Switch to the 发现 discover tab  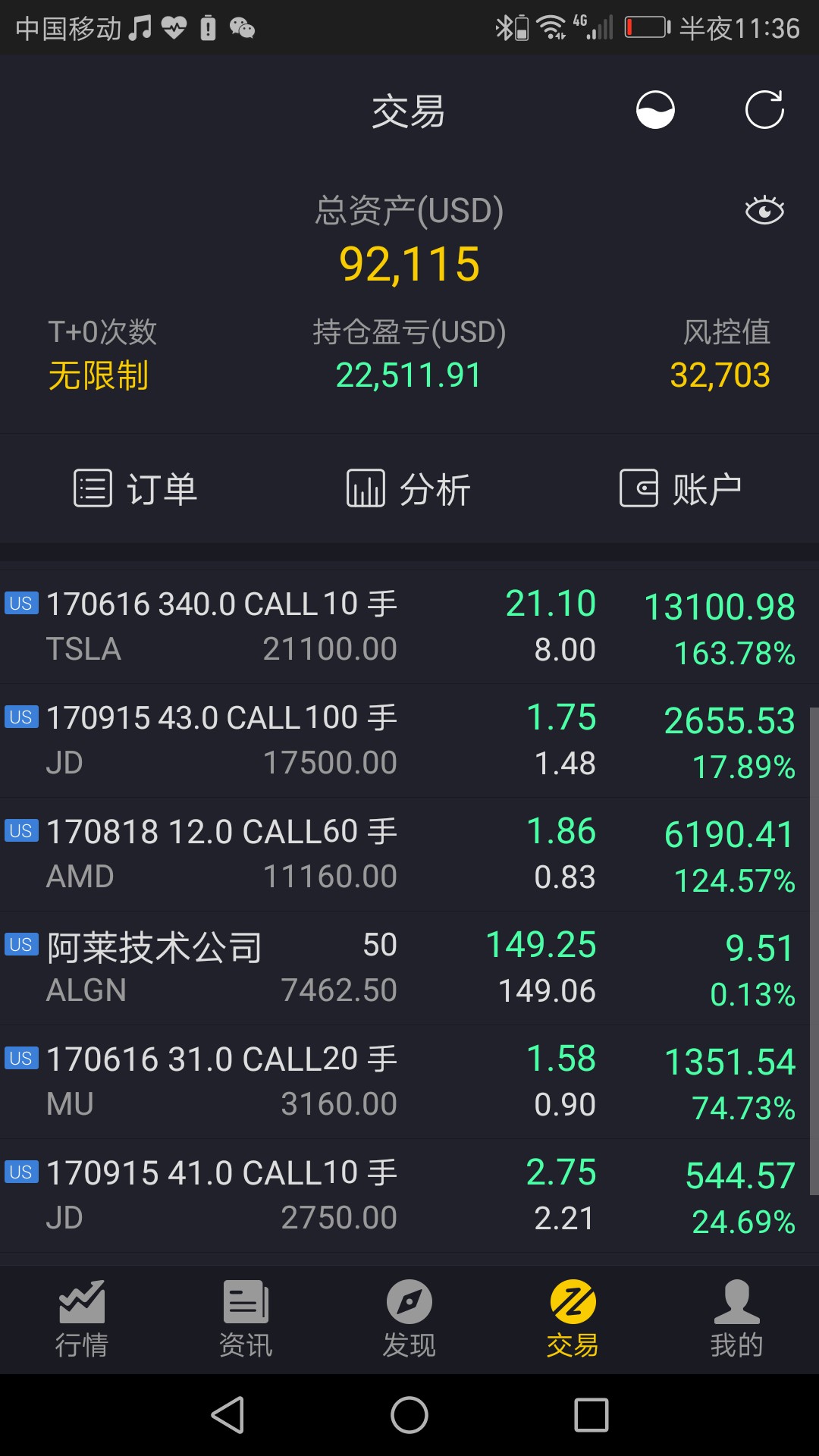pos(409,1319)
